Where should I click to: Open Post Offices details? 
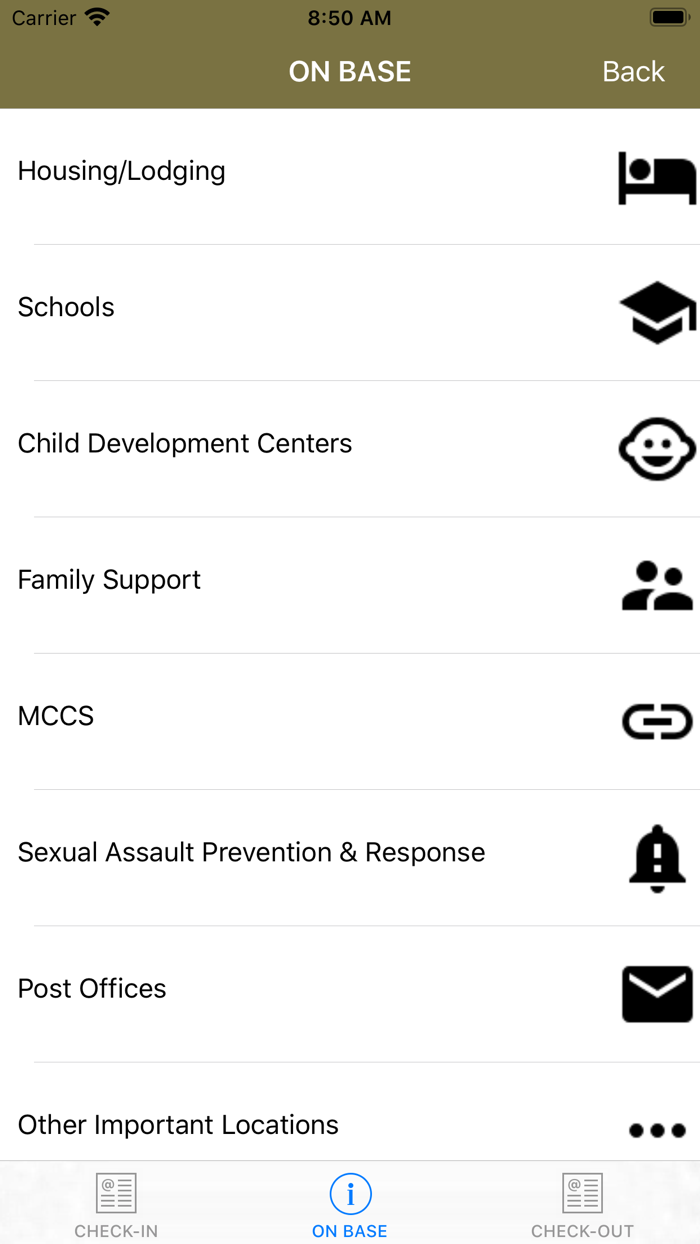click(92, 988)
